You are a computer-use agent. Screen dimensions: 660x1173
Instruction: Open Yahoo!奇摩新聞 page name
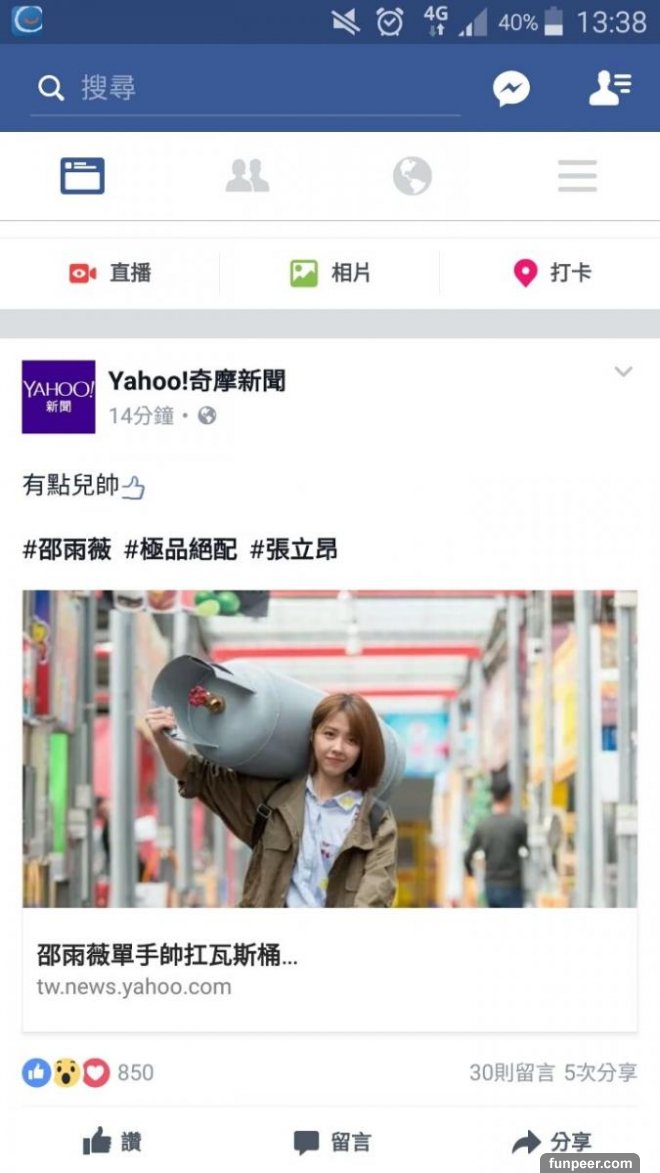(197, 381)
